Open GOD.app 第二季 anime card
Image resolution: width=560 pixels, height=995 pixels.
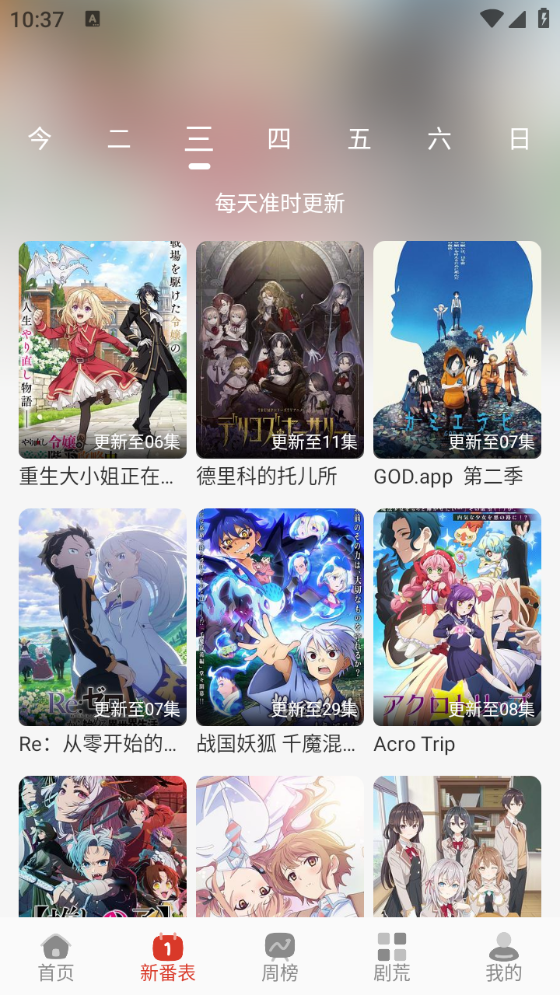[457, 364]
